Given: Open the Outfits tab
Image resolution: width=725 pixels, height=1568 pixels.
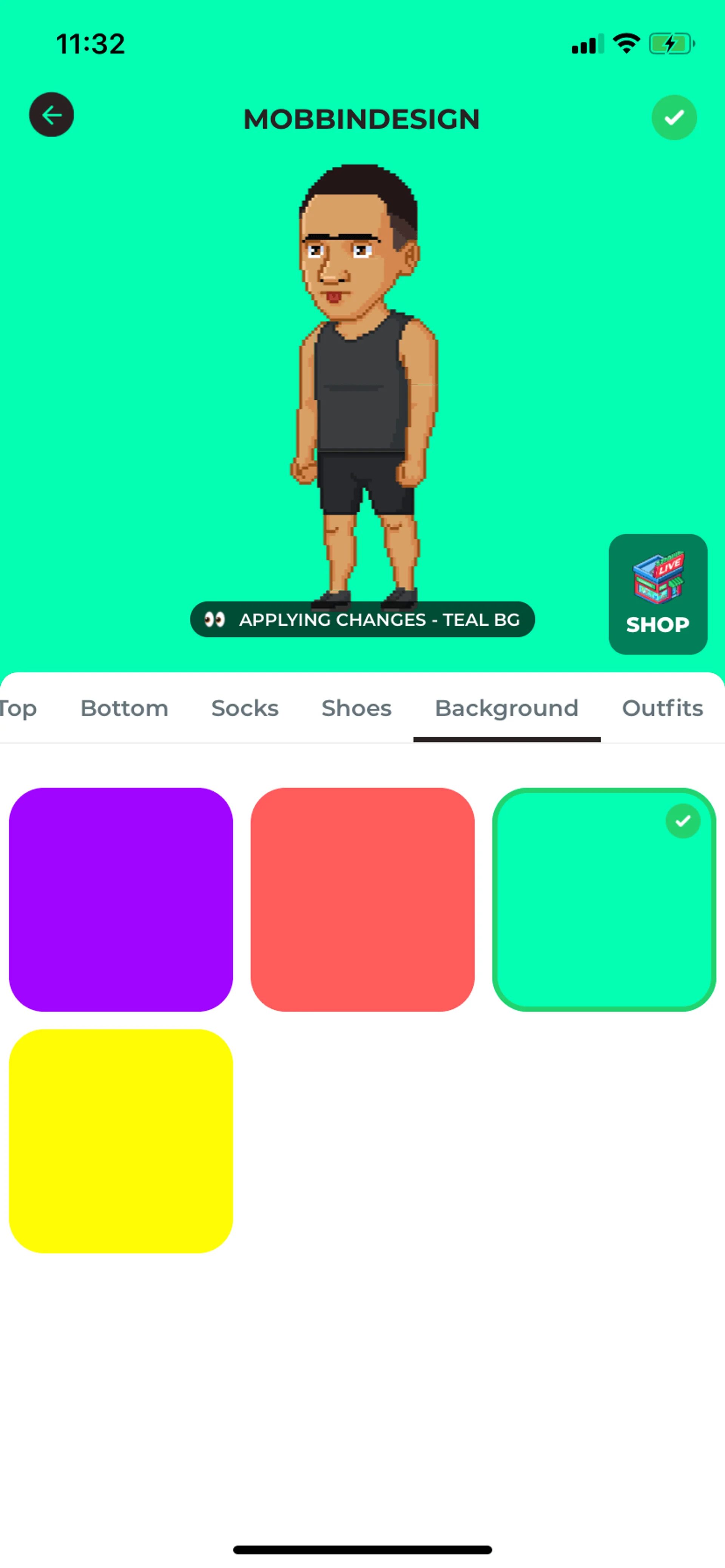Looking at the screenshot, I should tap(662, 708).
